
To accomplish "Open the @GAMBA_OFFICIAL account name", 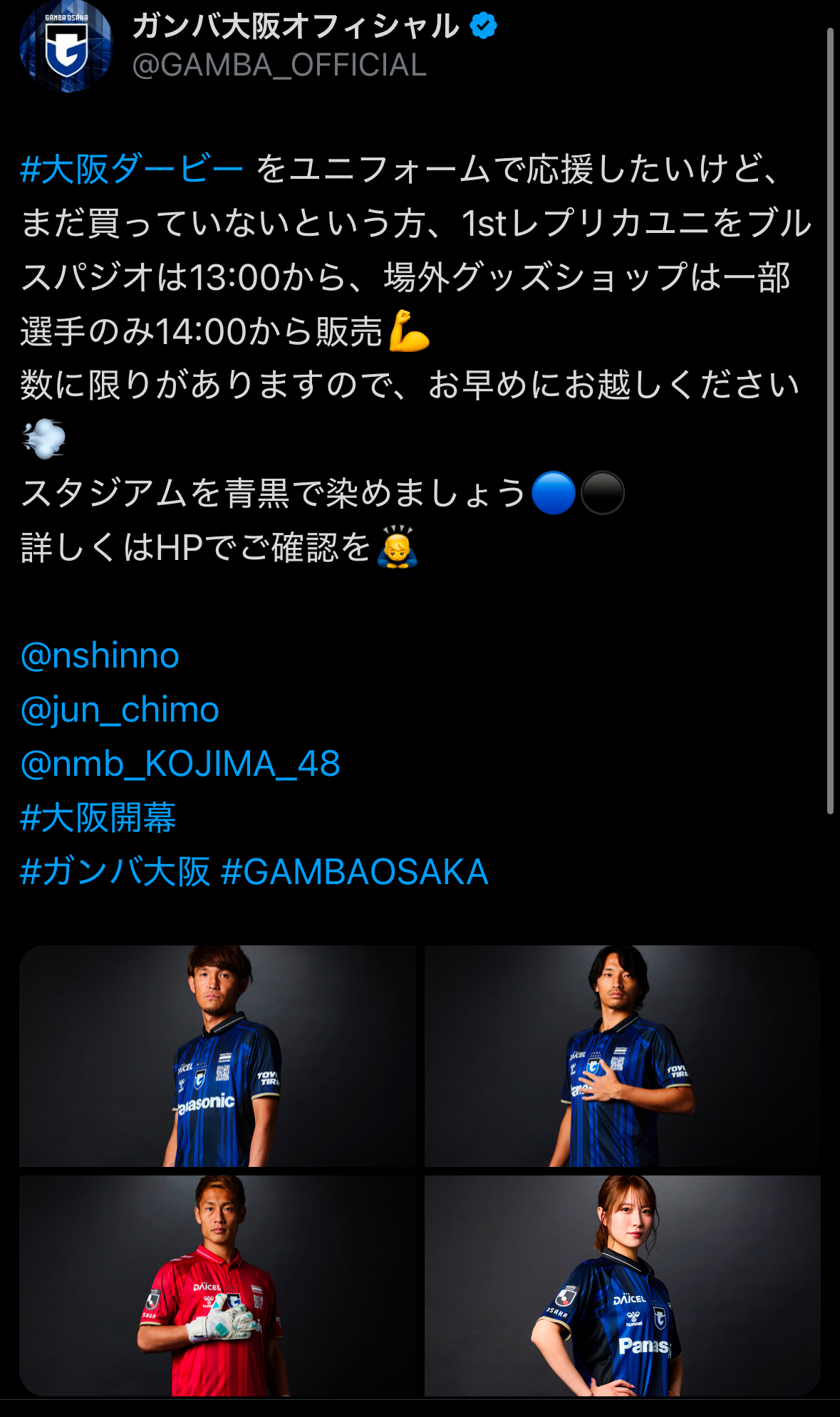I will coord(279,66).
